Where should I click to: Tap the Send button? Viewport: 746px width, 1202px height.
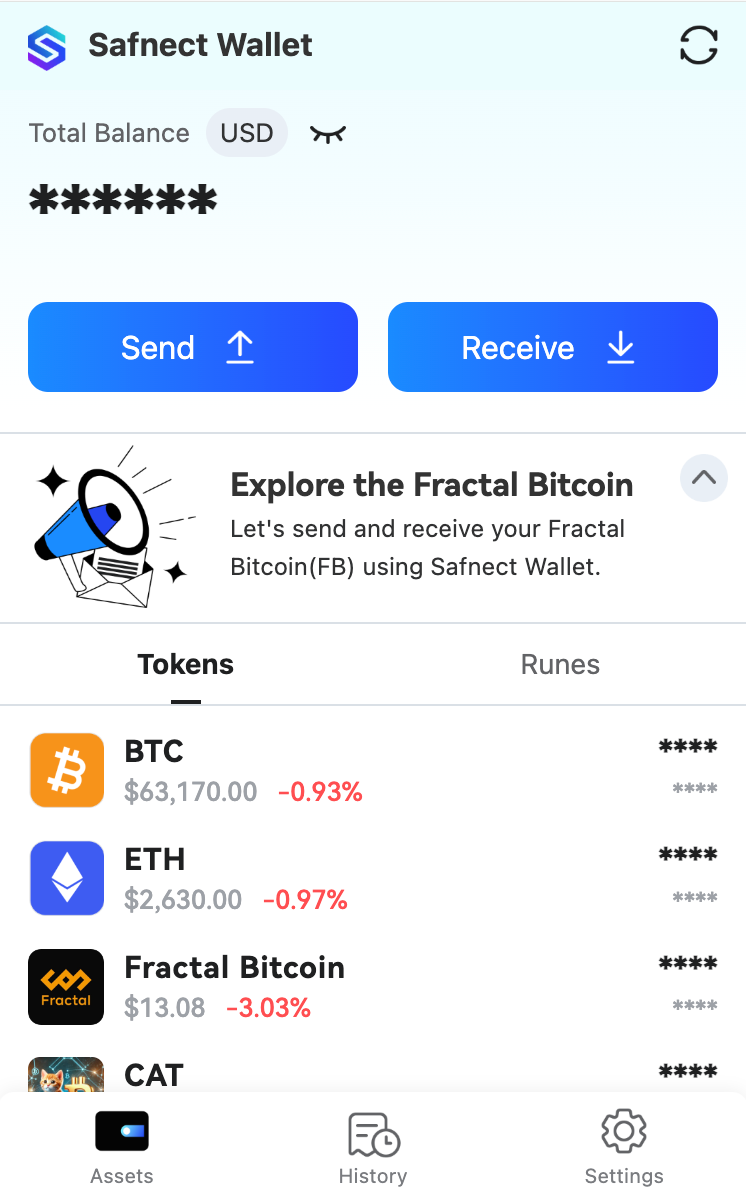coord(193,347)
